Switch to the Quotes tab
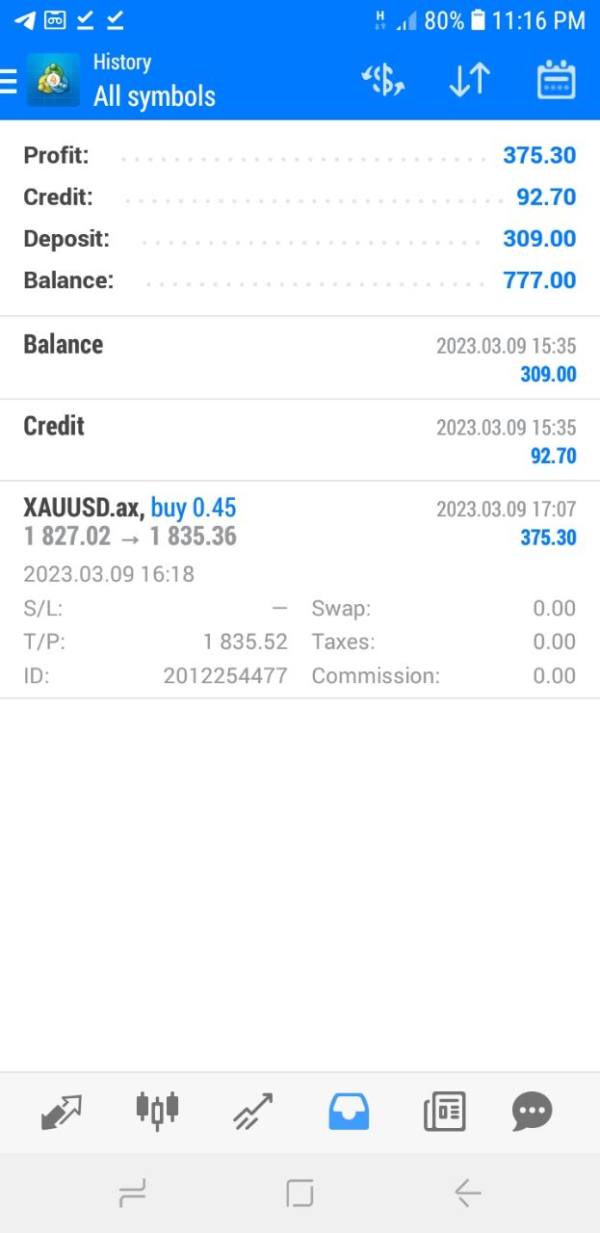 (x=62, y=1111)
